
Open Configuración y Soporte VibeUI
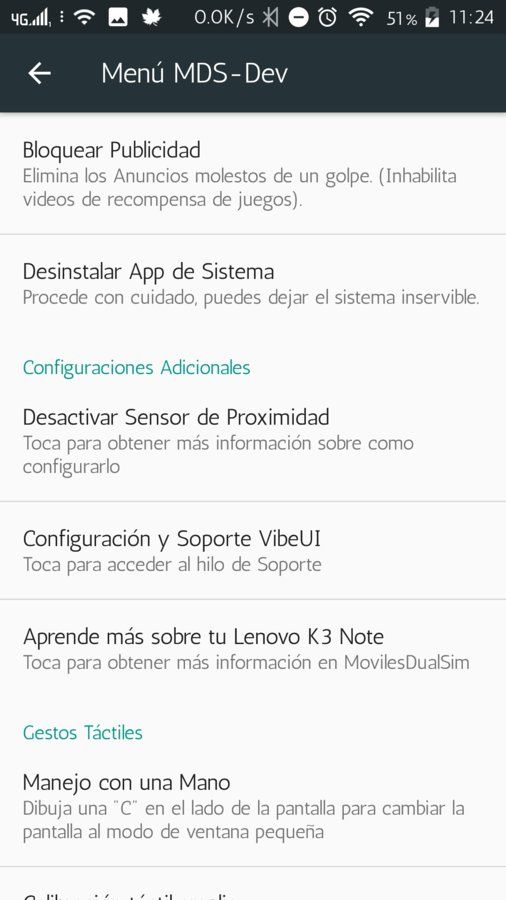tap(253, 550)
